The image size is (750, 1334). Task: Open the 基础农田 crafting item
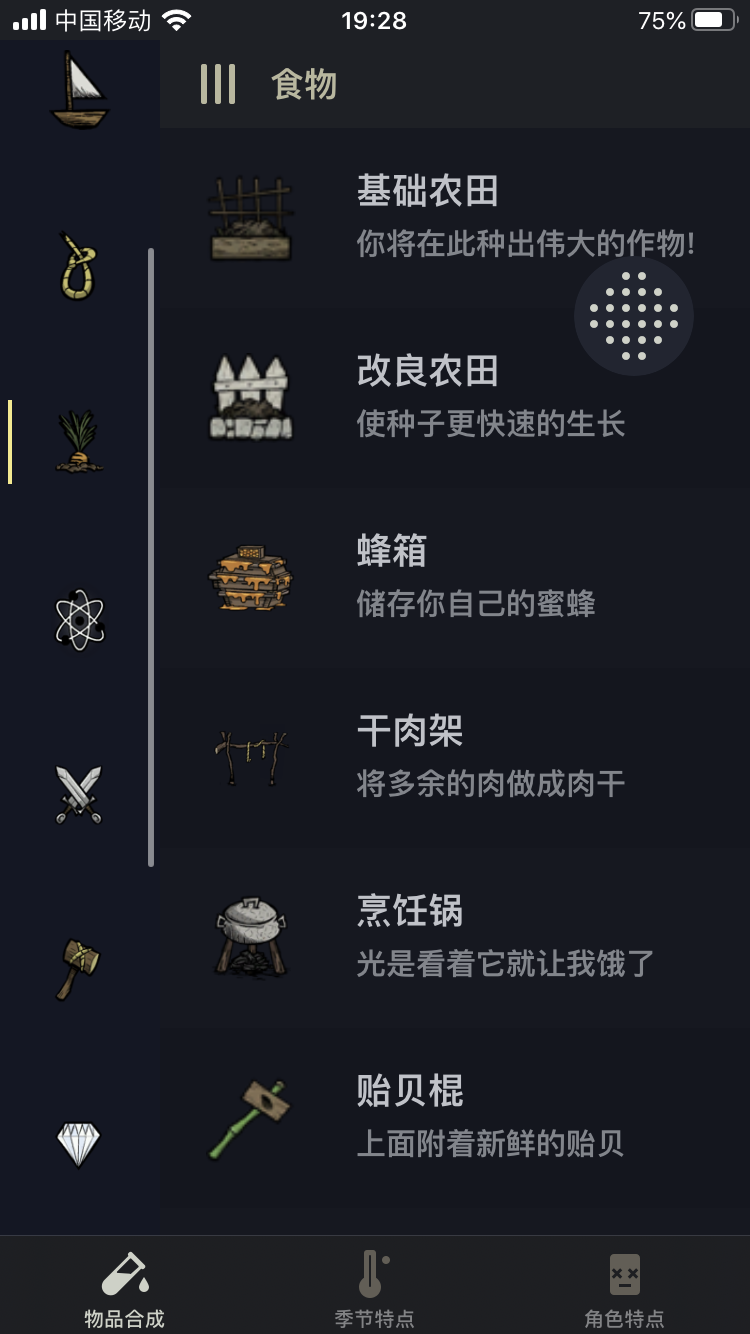pyautogui.click(x=454, y=217)
